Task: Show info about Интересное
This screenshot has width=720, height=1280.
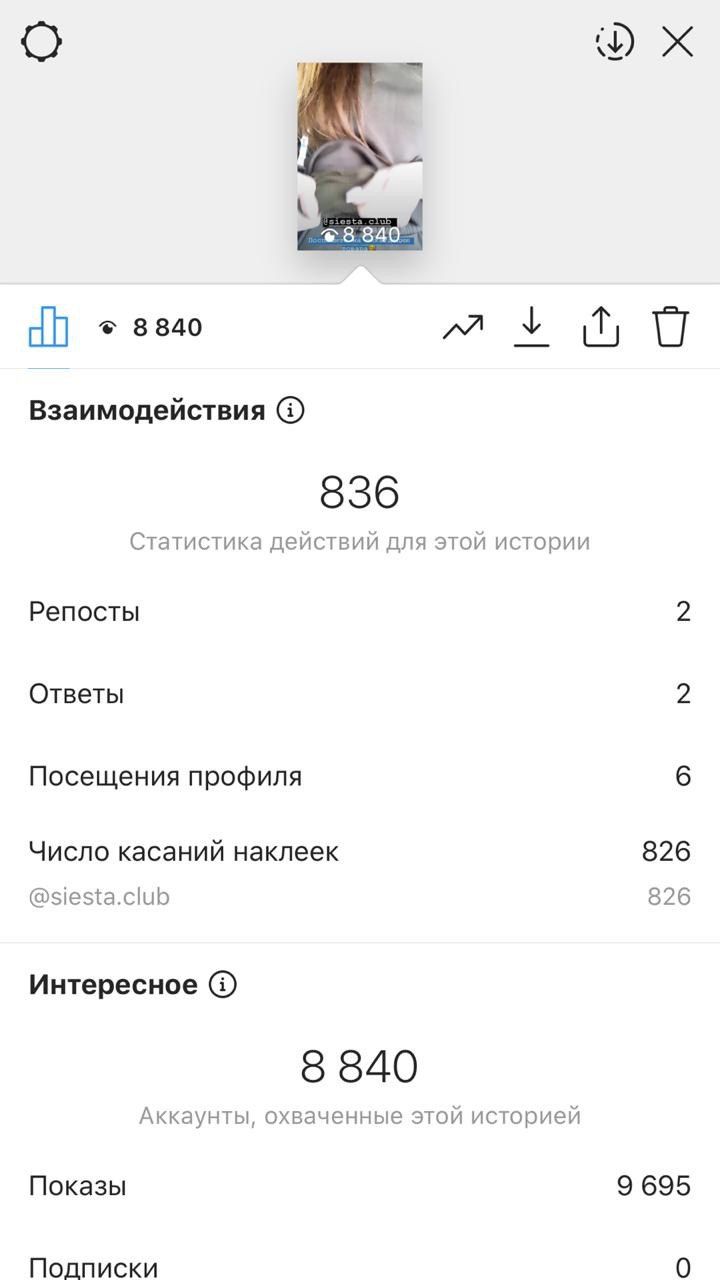Action: pos(223,985)
